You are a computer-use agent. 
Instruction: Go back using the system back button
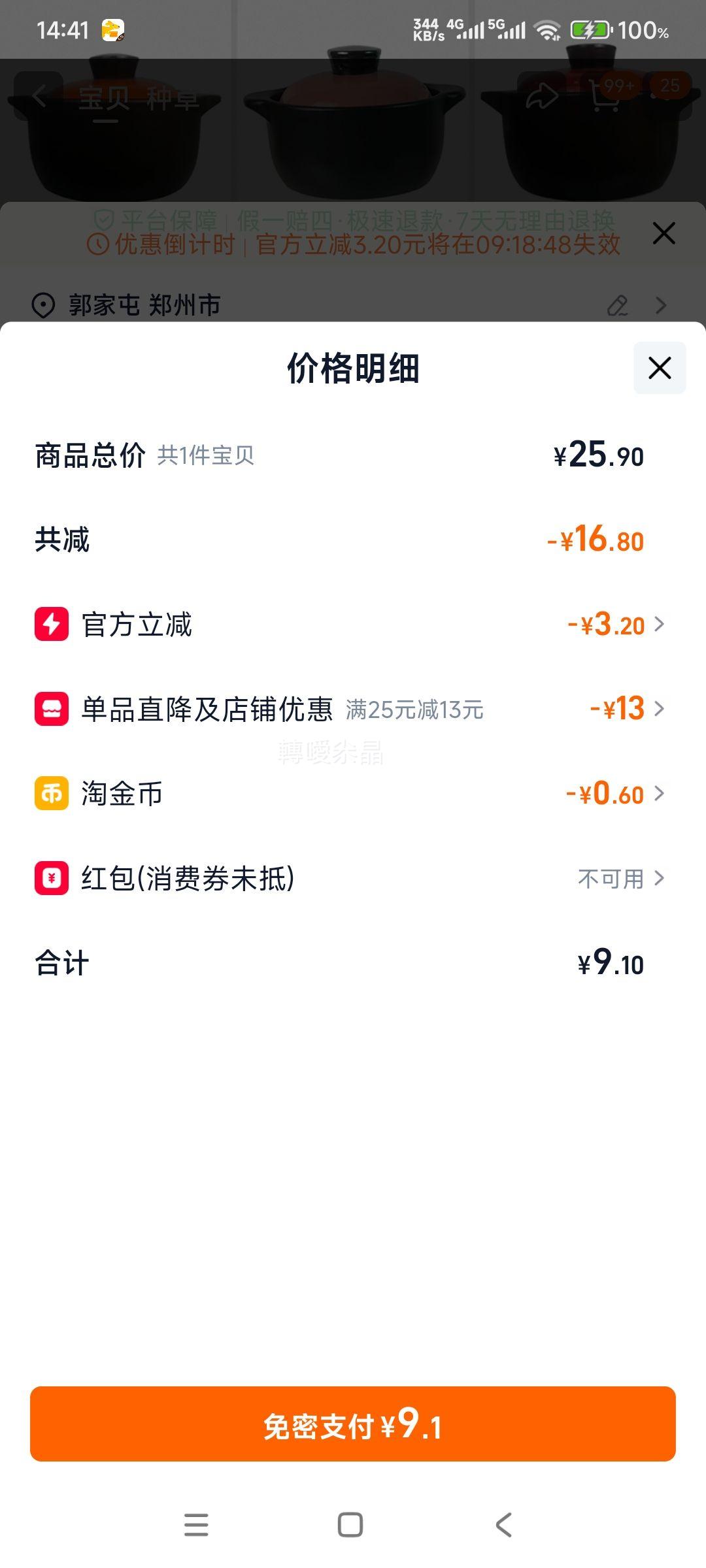coord(503,1525)
